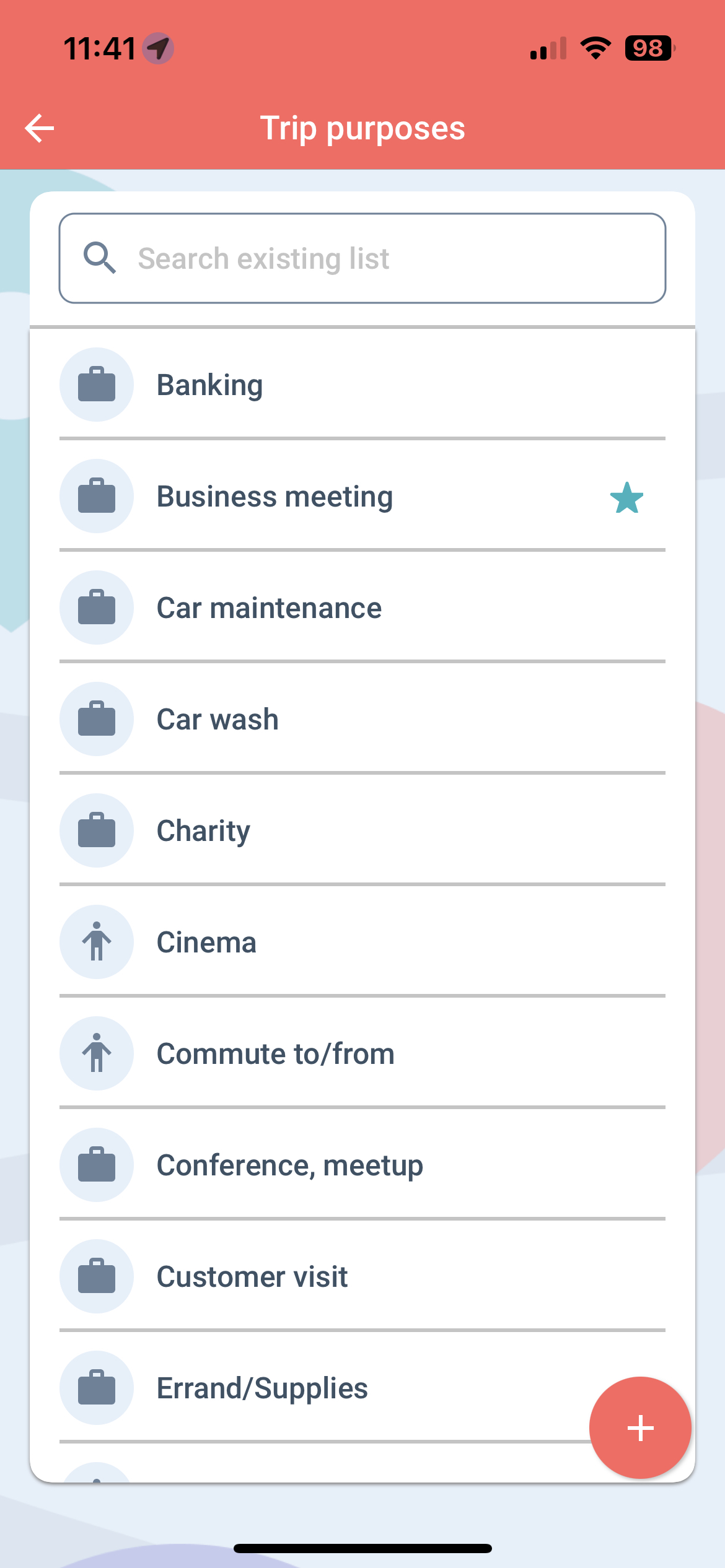Add a new trip purpose
The image size is (725, 1568).
pyautogui.click(x=640, y=1428)
